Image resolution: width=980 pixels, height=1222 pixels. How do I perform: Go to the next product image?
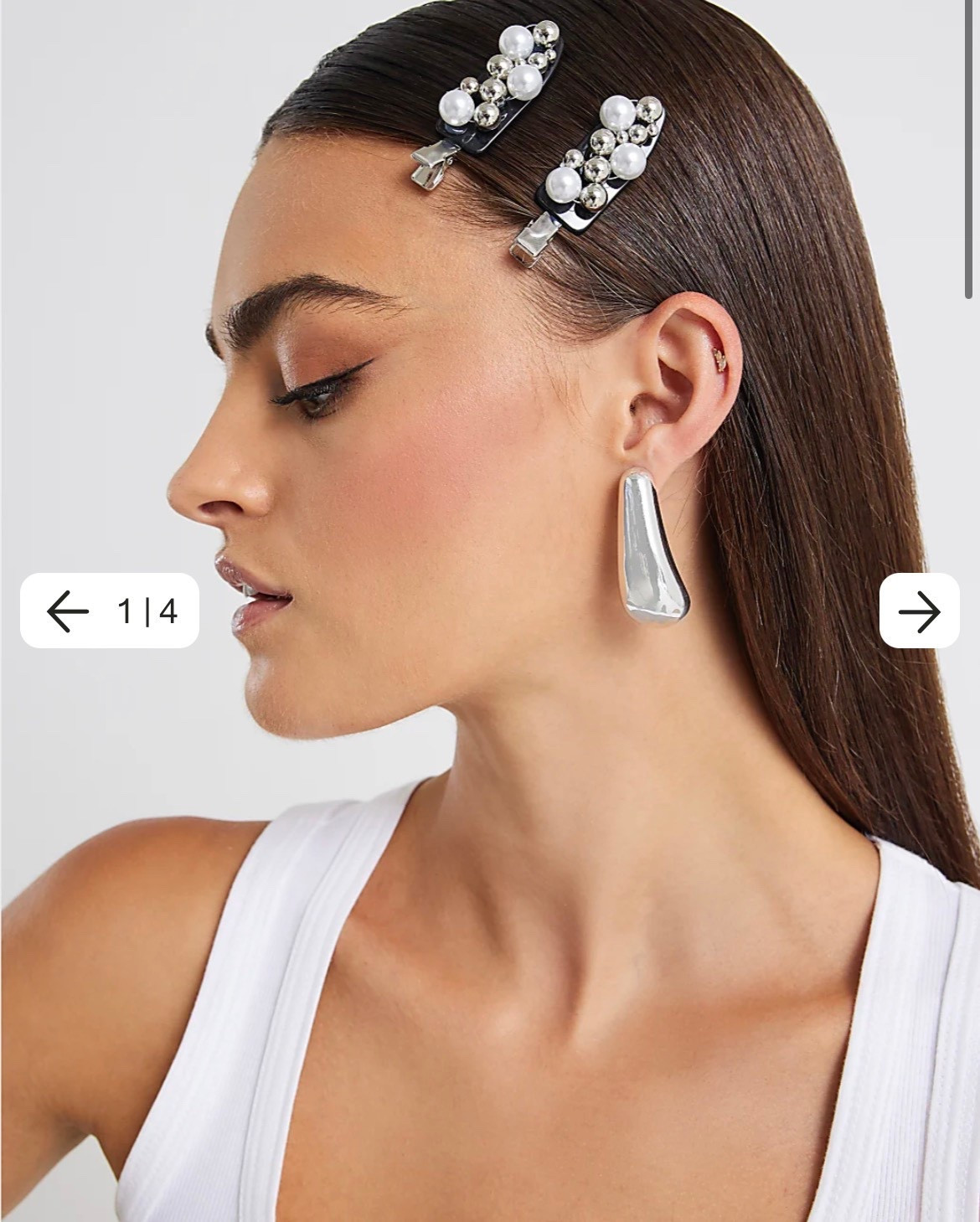919,611
